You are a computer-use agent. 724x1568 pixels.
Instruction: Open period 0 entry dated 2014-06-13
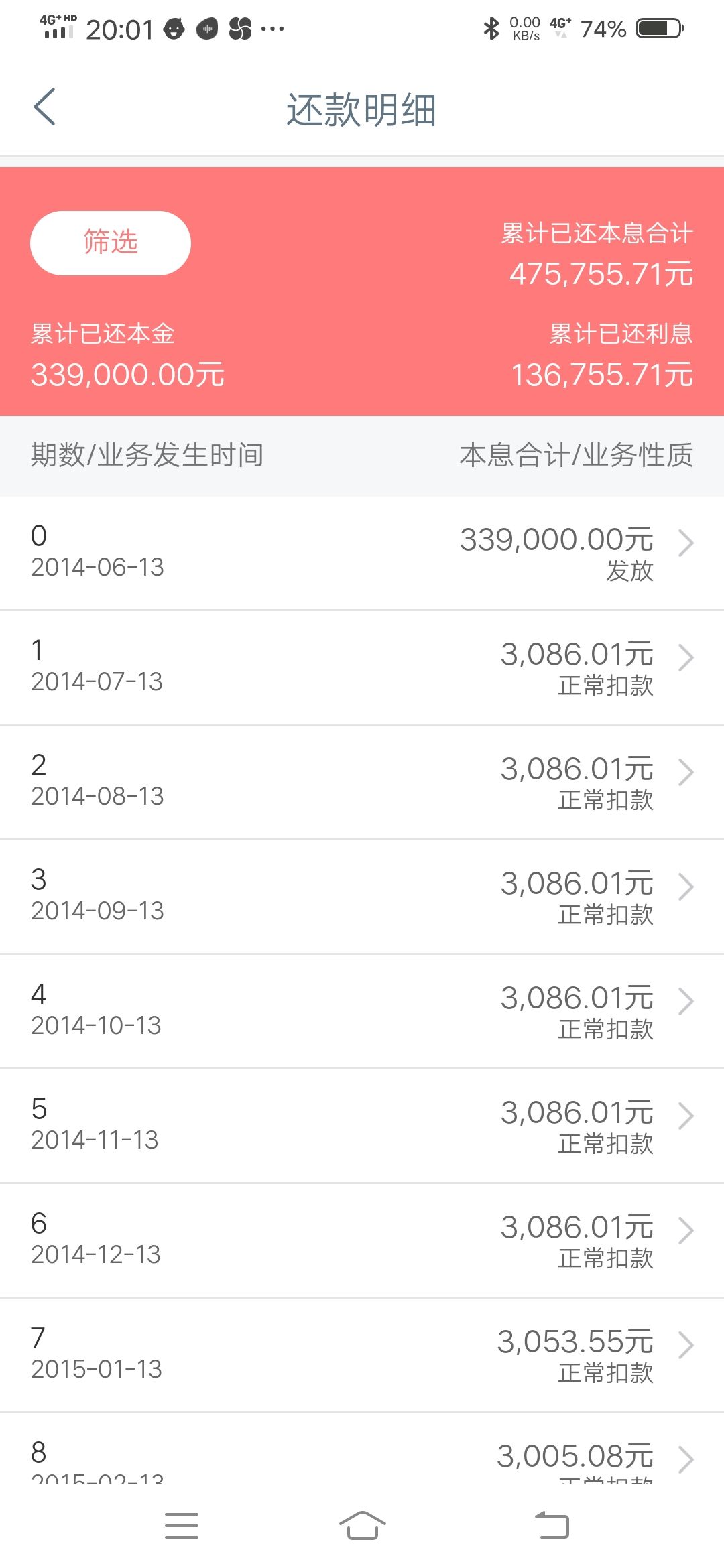pos(362,553)
